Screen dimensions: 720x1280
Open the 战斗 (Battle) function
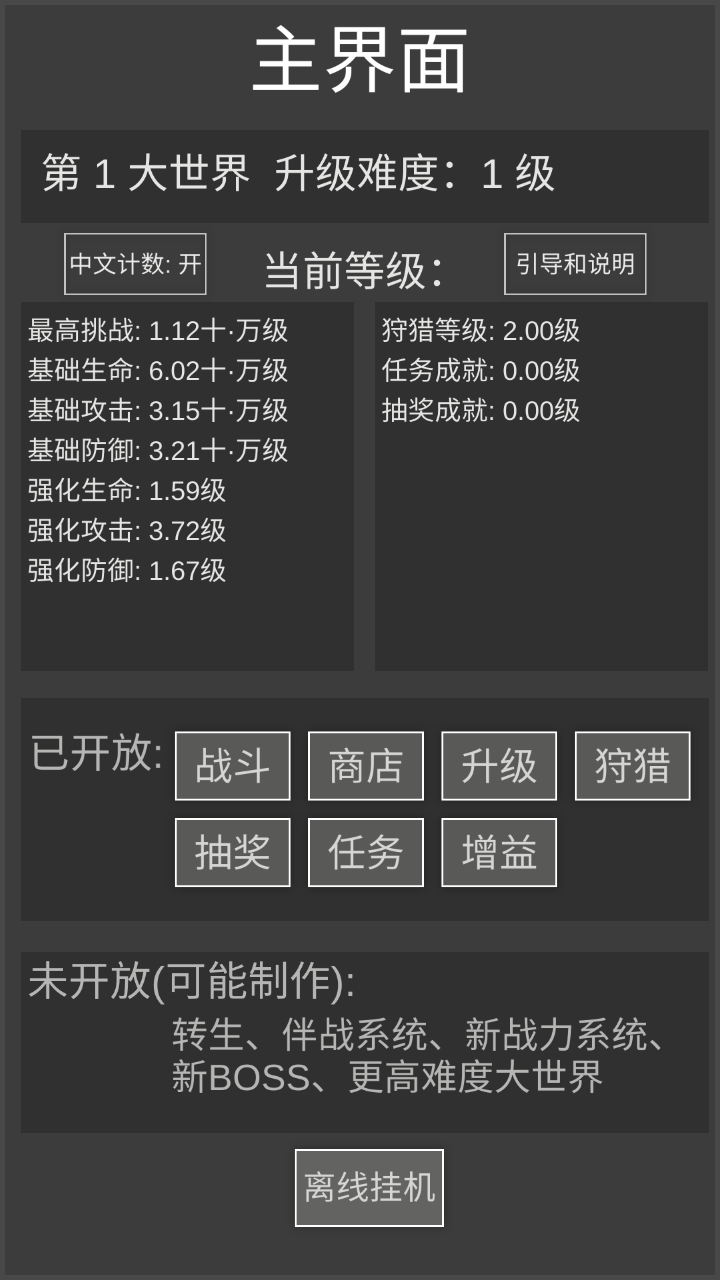(232, 766)
